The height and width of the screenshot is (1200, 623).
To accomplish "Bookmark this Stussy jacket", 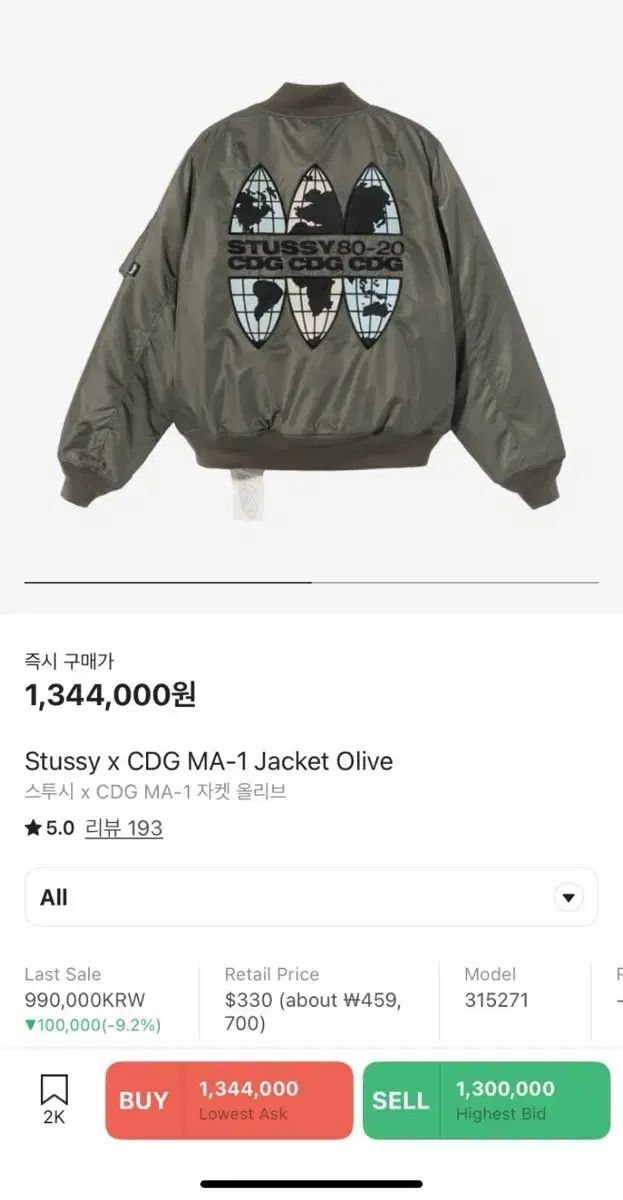I will pyautogui.click(x=54, y=1097).
